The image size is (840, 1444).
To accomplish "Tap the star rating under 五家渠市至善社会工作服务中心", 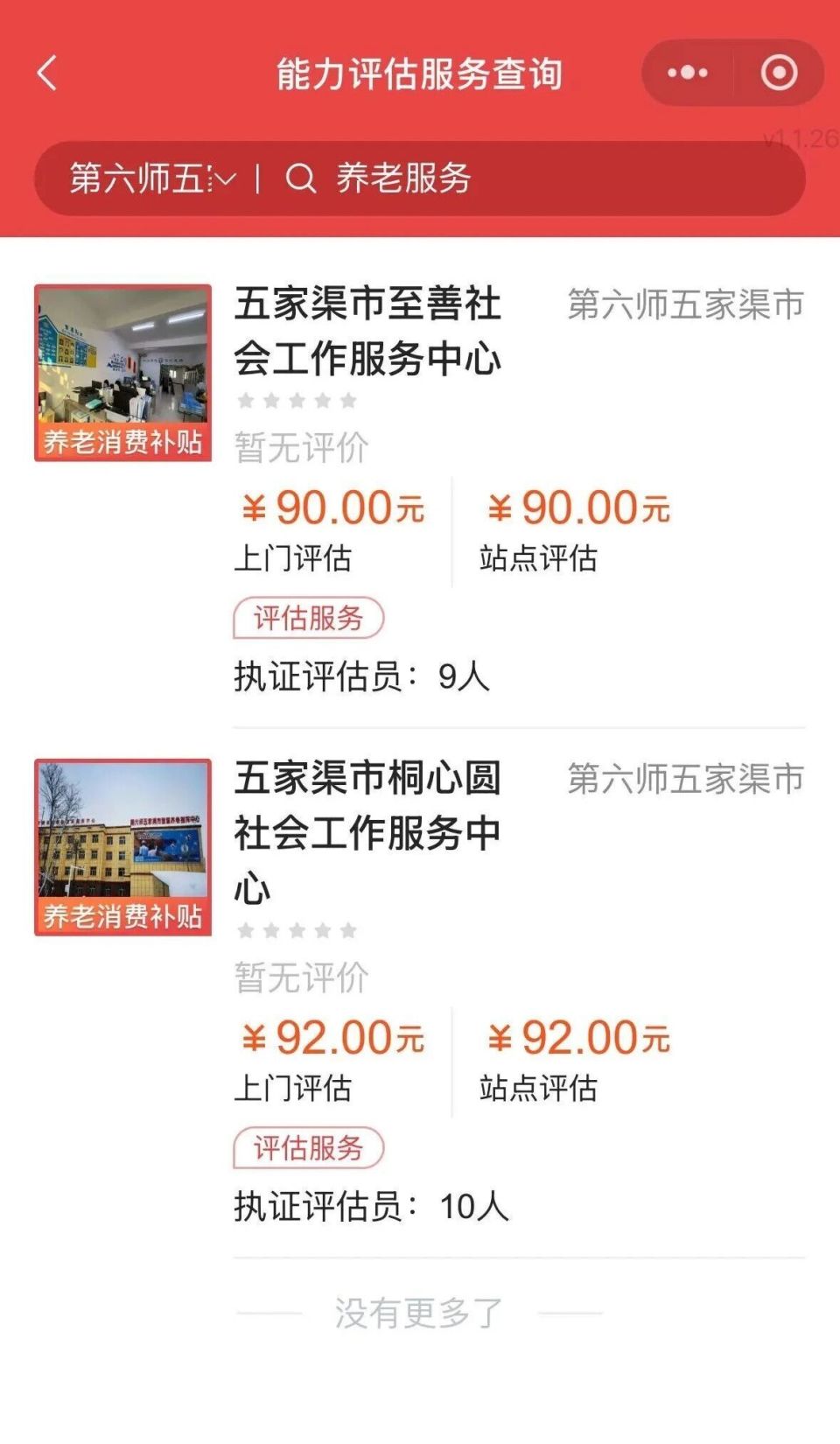I will pos(297,401).
